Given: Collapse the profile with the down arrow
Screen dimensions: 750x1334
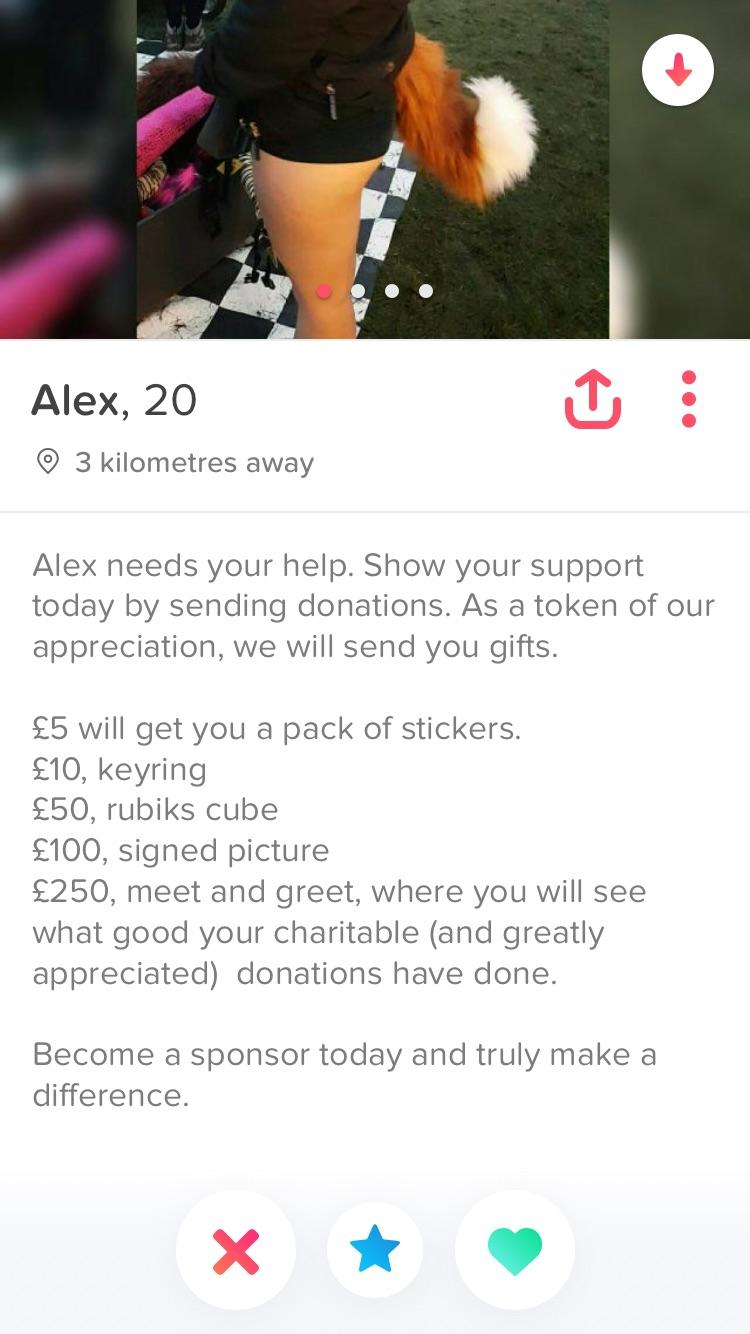Looking at the screenshot, I should [678, 70].
